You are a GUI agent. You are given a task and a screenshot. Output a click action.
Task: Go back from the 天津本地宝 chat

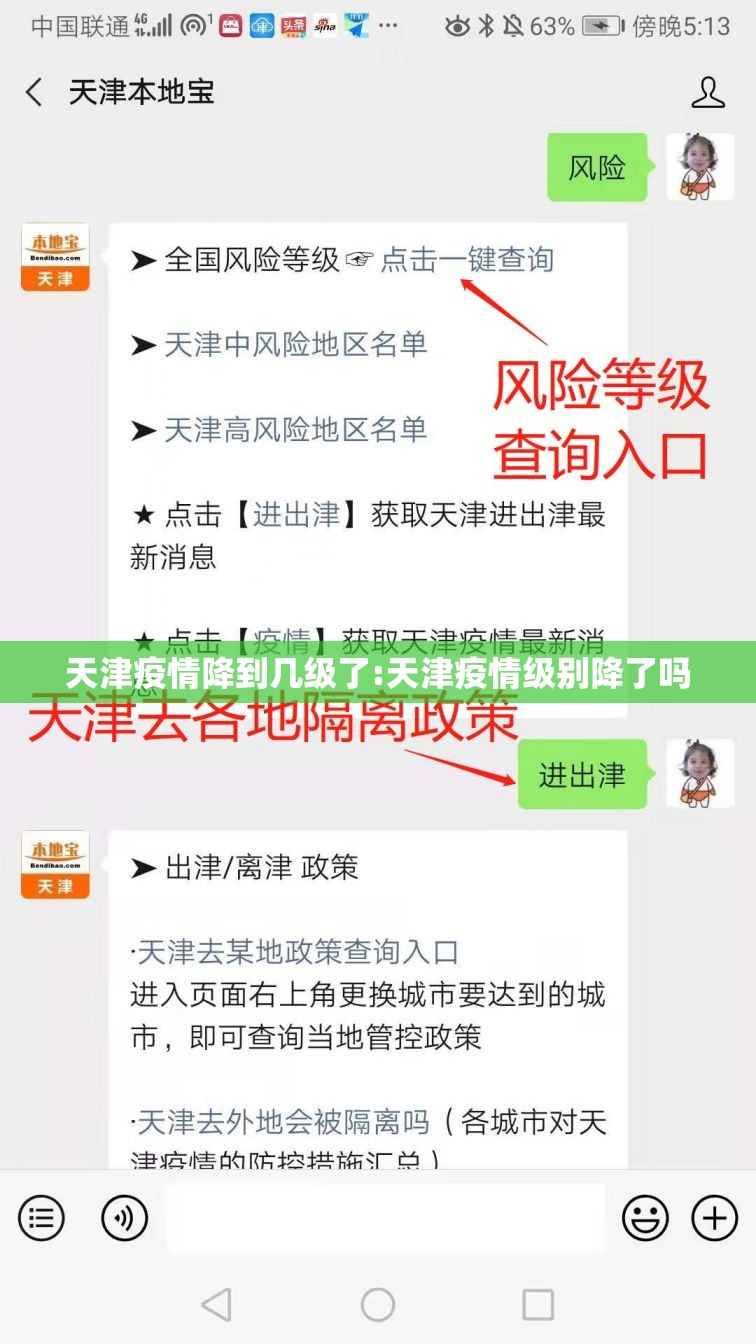(x=35, y=93)
